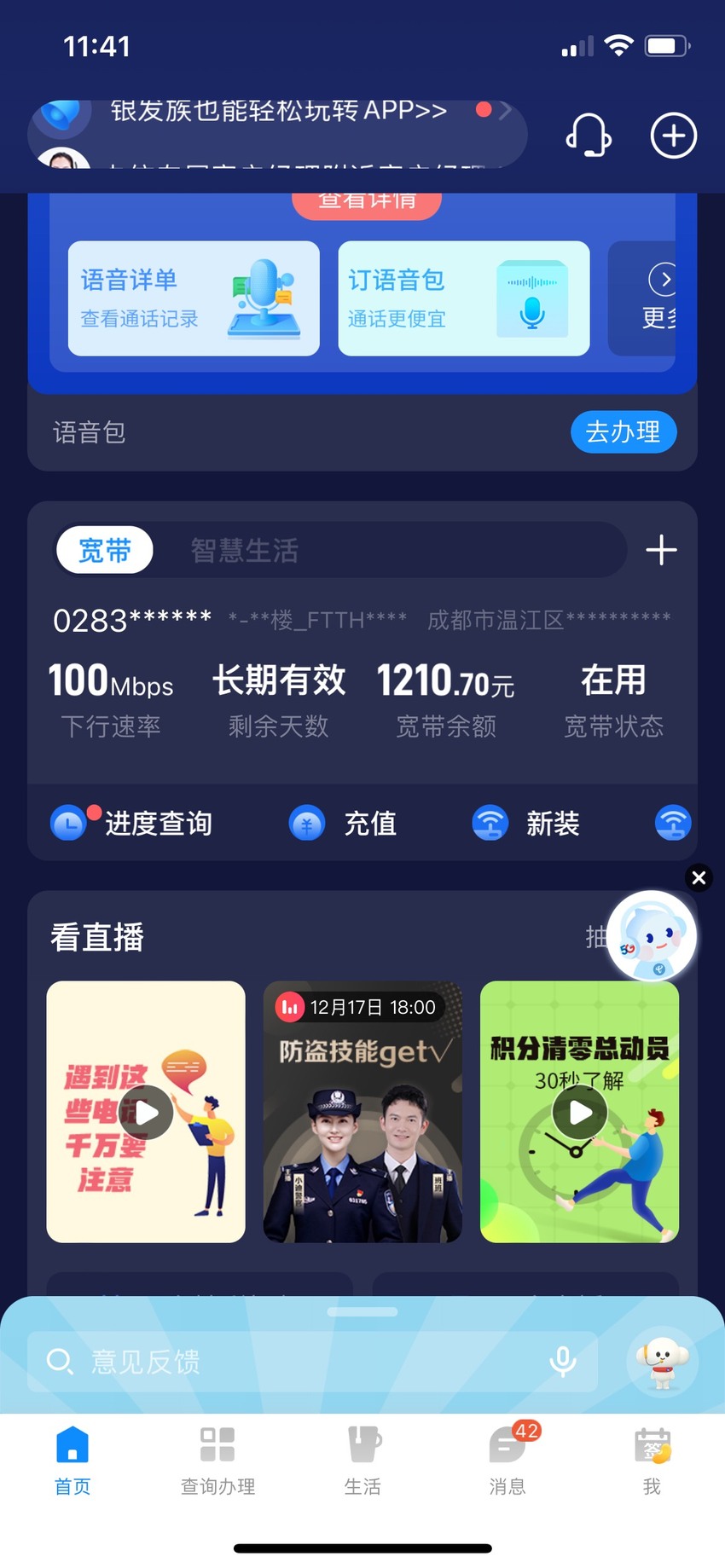Tap the plus icon in top bar
Screen dimensions: 725x1568
click(x=674, y=135)
